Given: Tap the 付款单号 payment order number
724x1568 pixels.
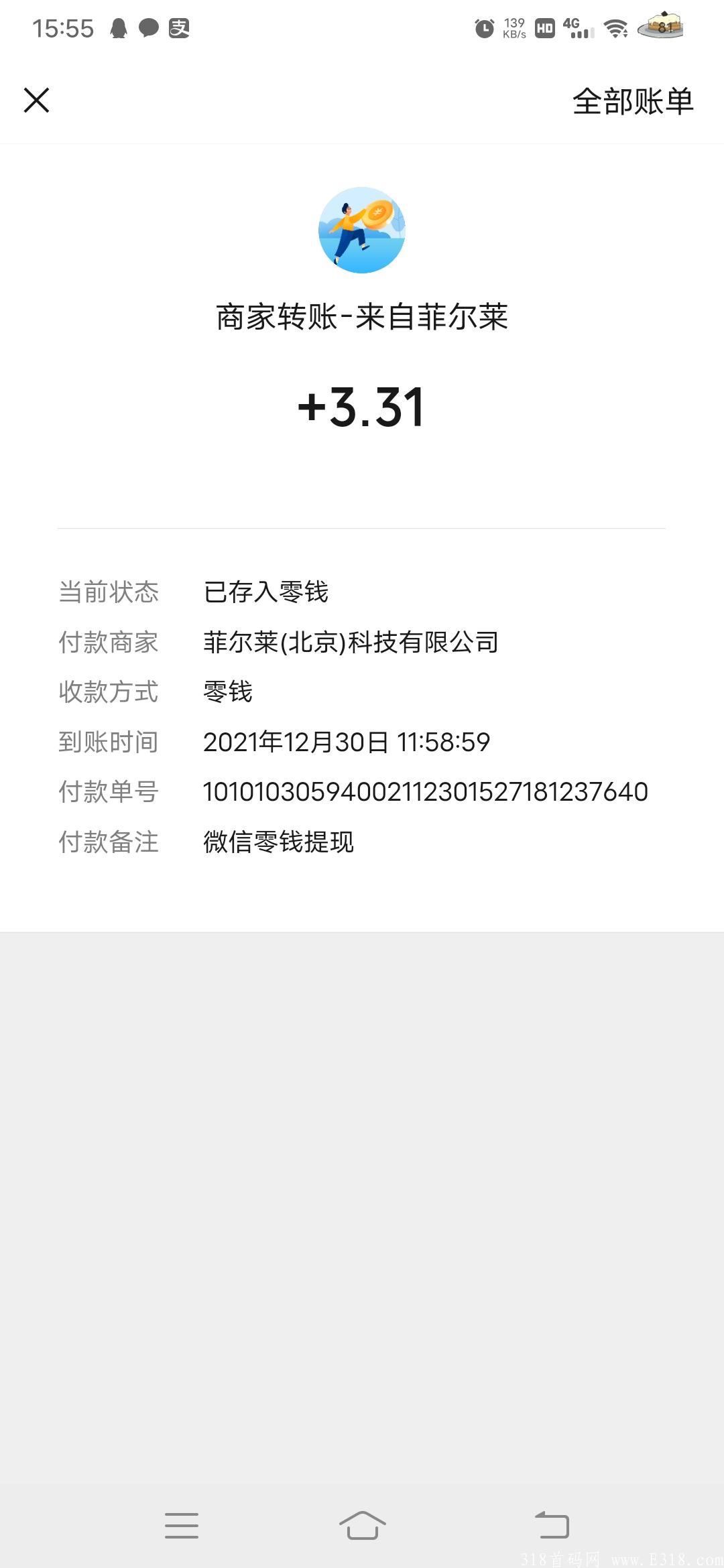Looking at the screenshot, I should click(x=424, y=792).
